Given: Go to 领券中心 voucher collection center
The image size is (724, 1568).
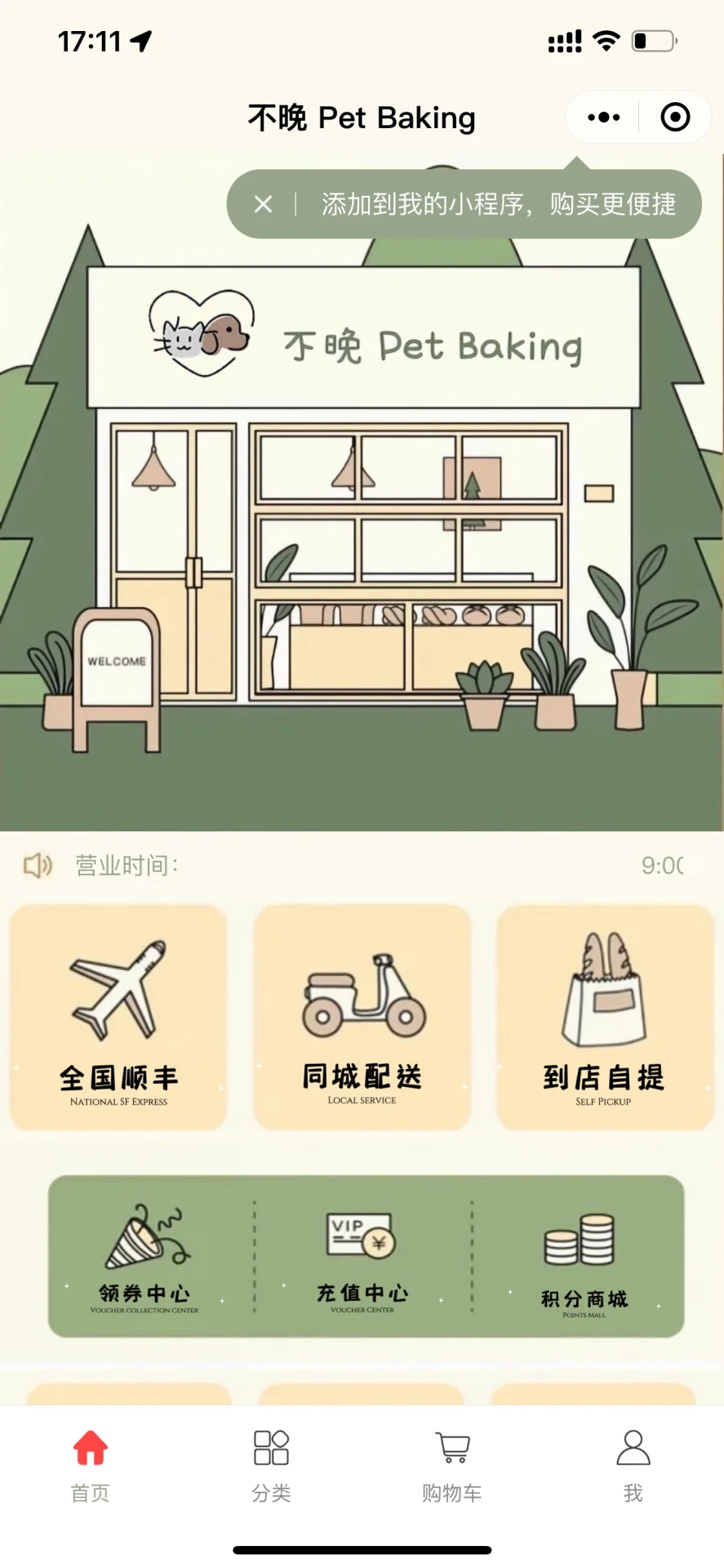Looking at the screenshot, I should coord(144,1256).
